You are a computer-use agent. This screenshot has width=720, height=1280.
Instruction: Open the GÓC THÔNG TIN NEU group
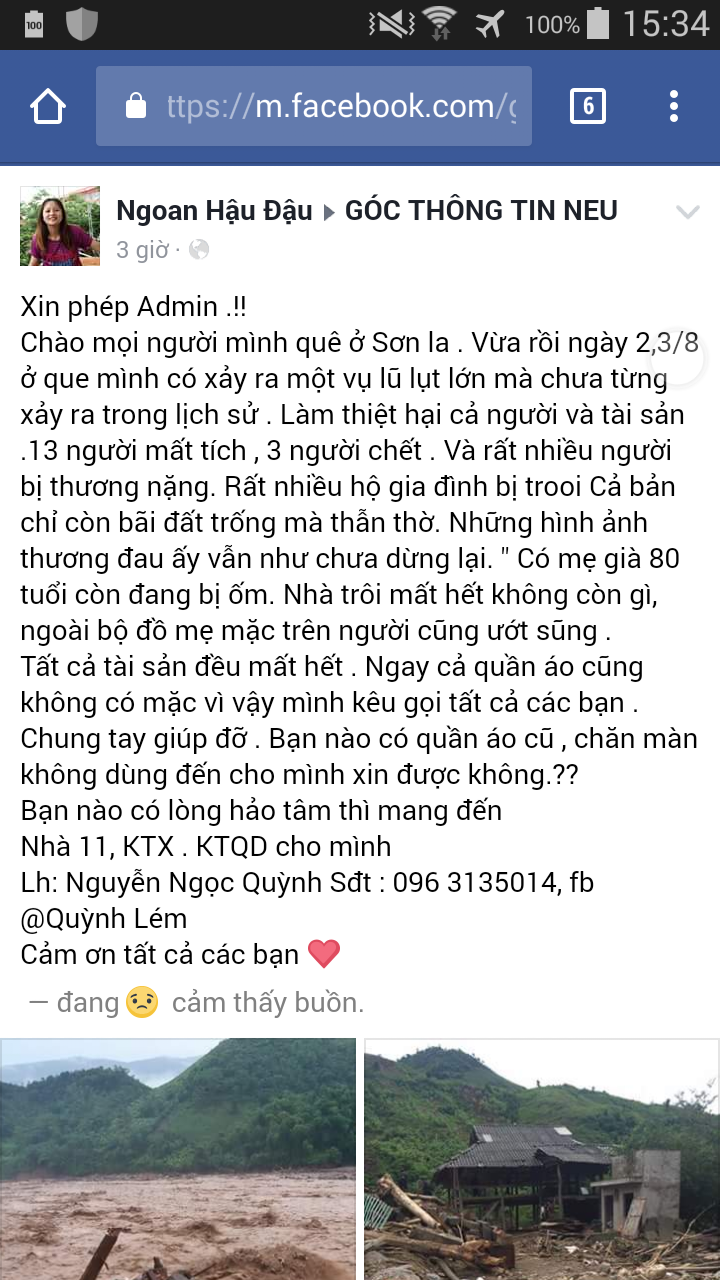(481, 211)
